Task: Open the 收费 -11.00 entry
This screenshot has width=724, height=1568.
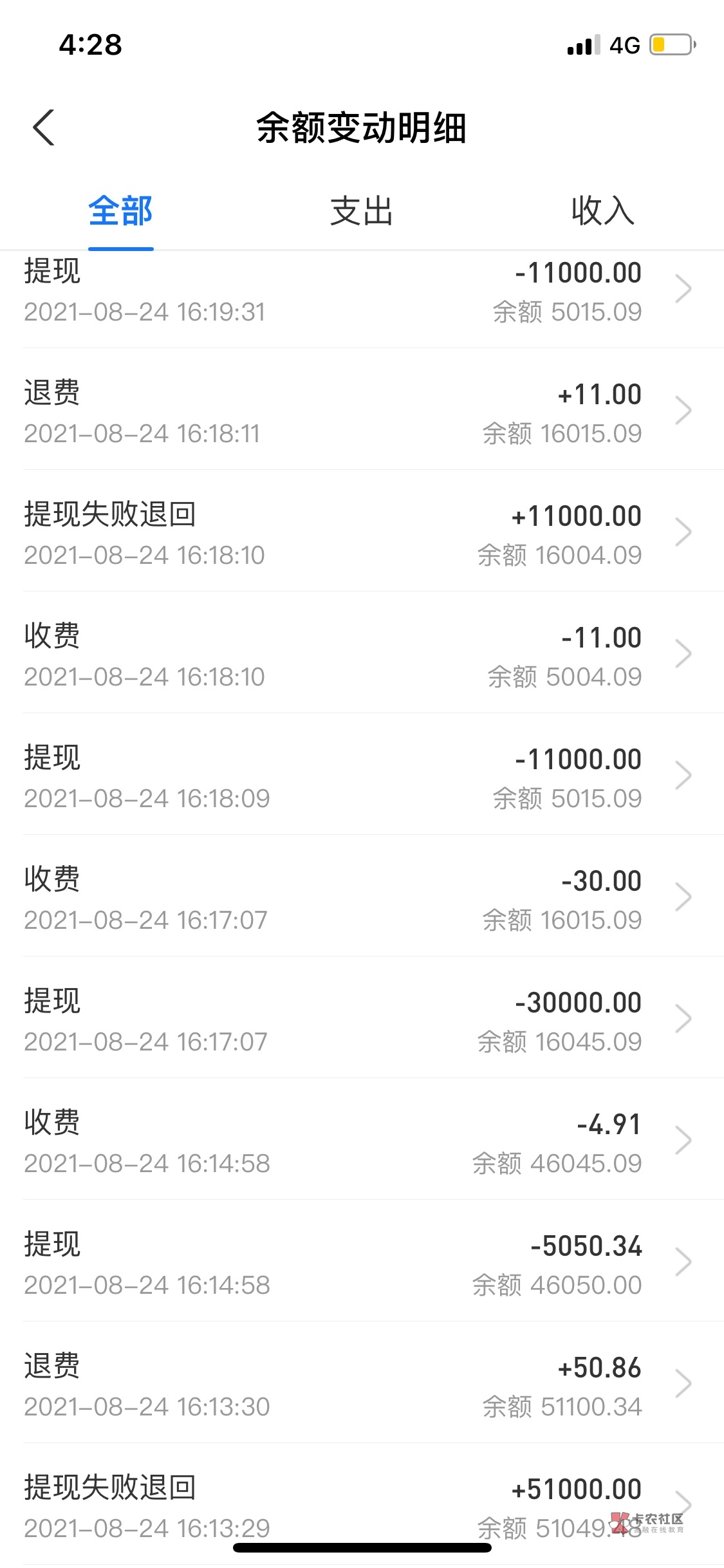Action: click(x=362, y=655)
